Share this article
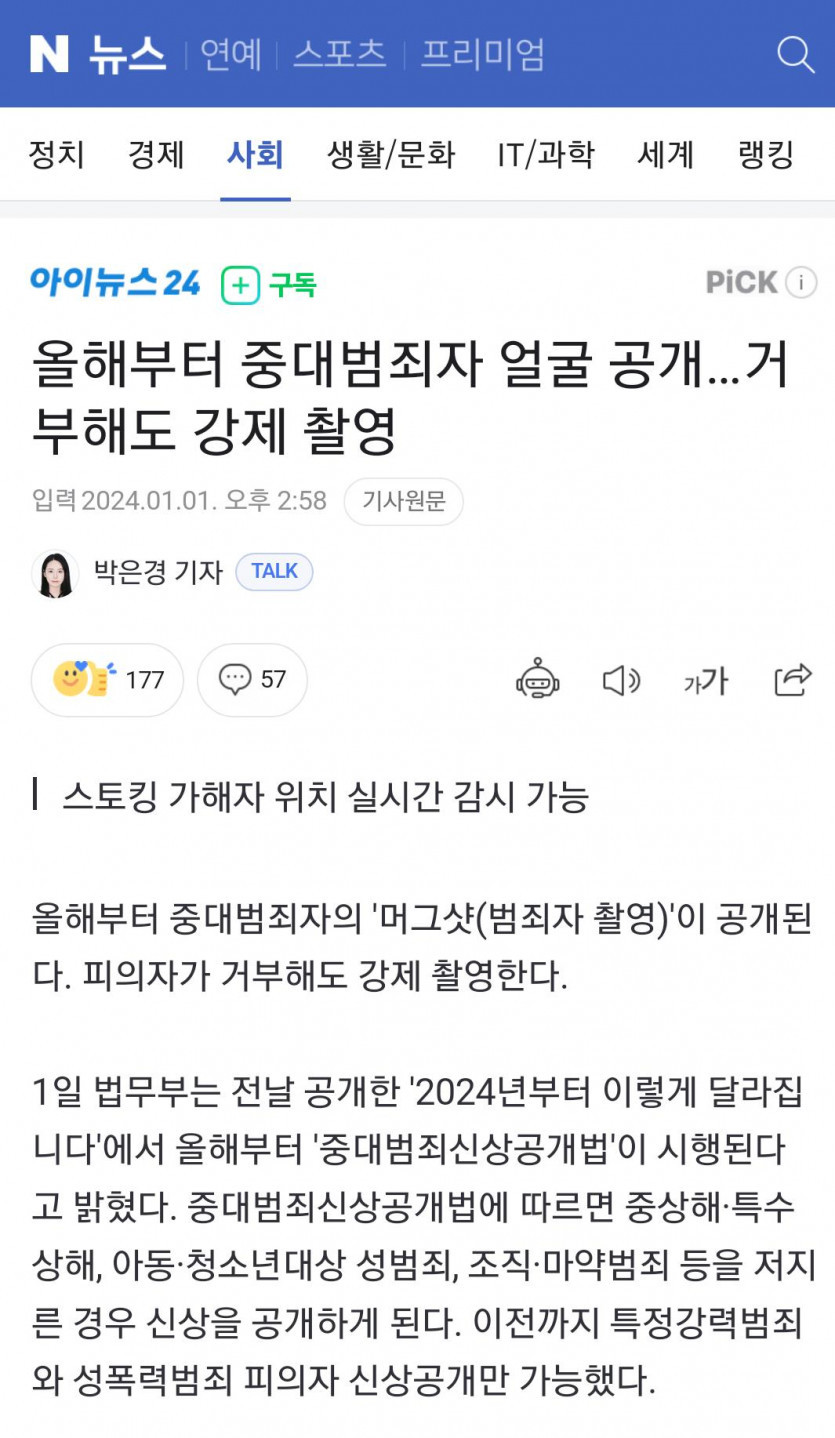 pos(792,680)
